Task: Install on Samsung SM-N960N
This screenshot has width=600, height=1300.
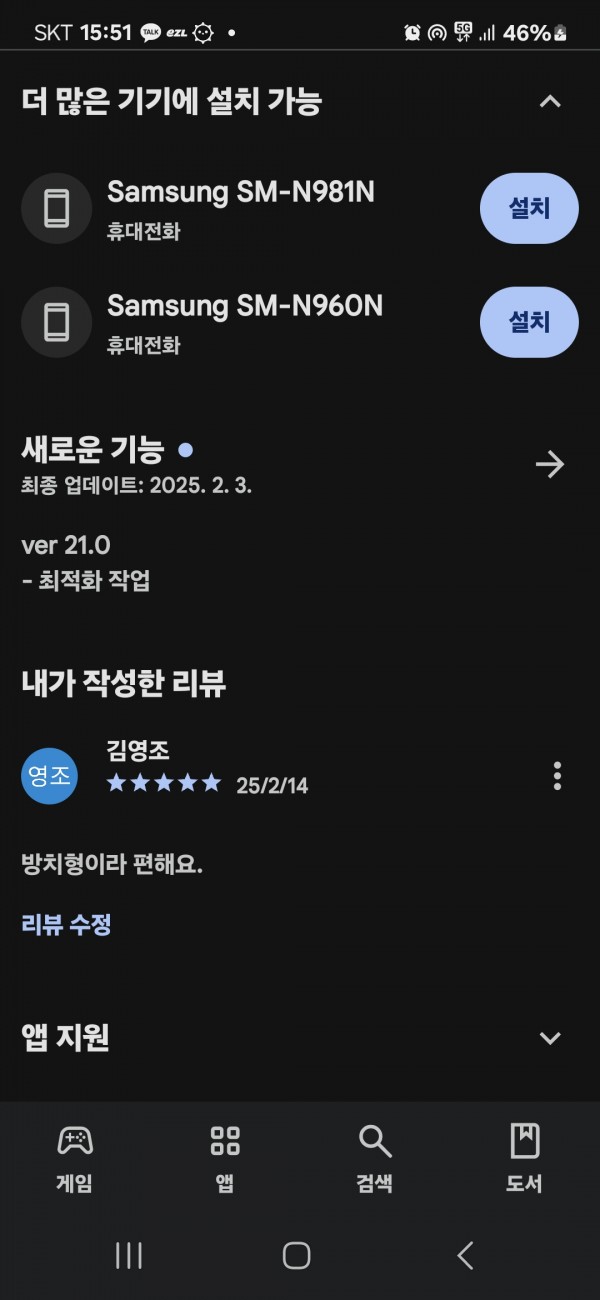Action: pos(529,322)
